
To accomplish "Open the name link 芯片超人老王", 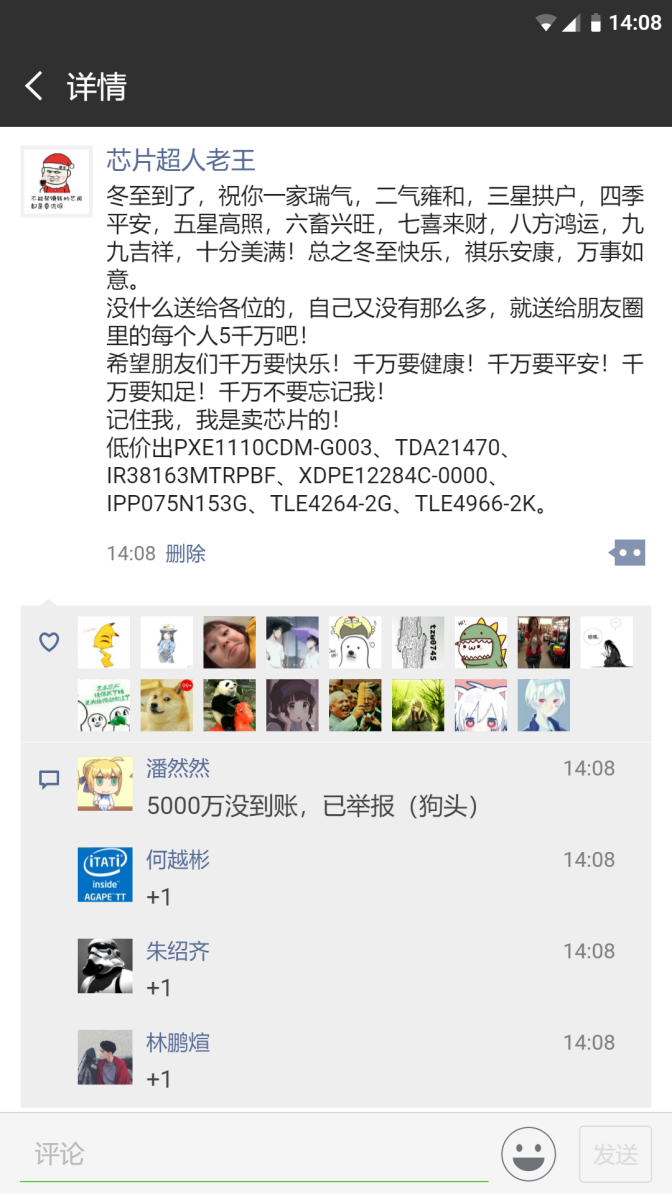I will tap(181, 160).
